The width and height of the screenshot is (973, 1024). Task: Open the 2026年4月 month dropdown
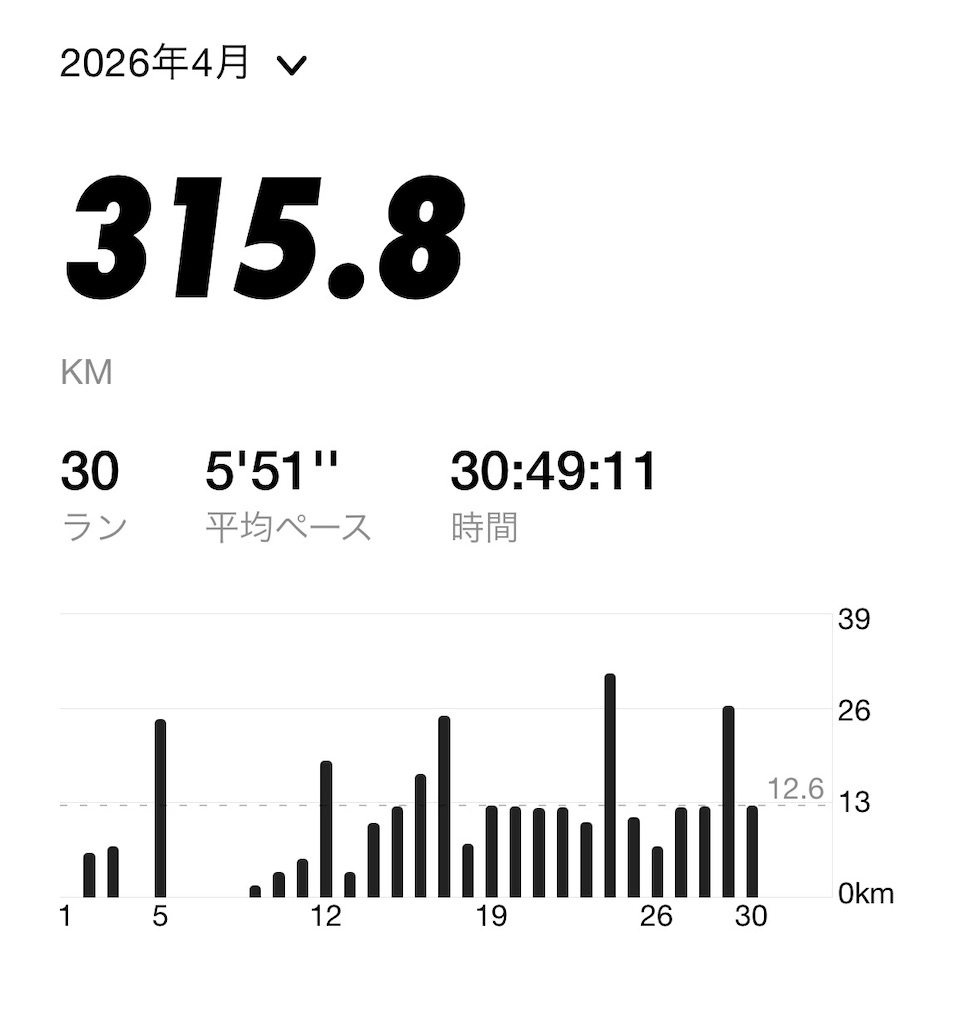point(183,63)
